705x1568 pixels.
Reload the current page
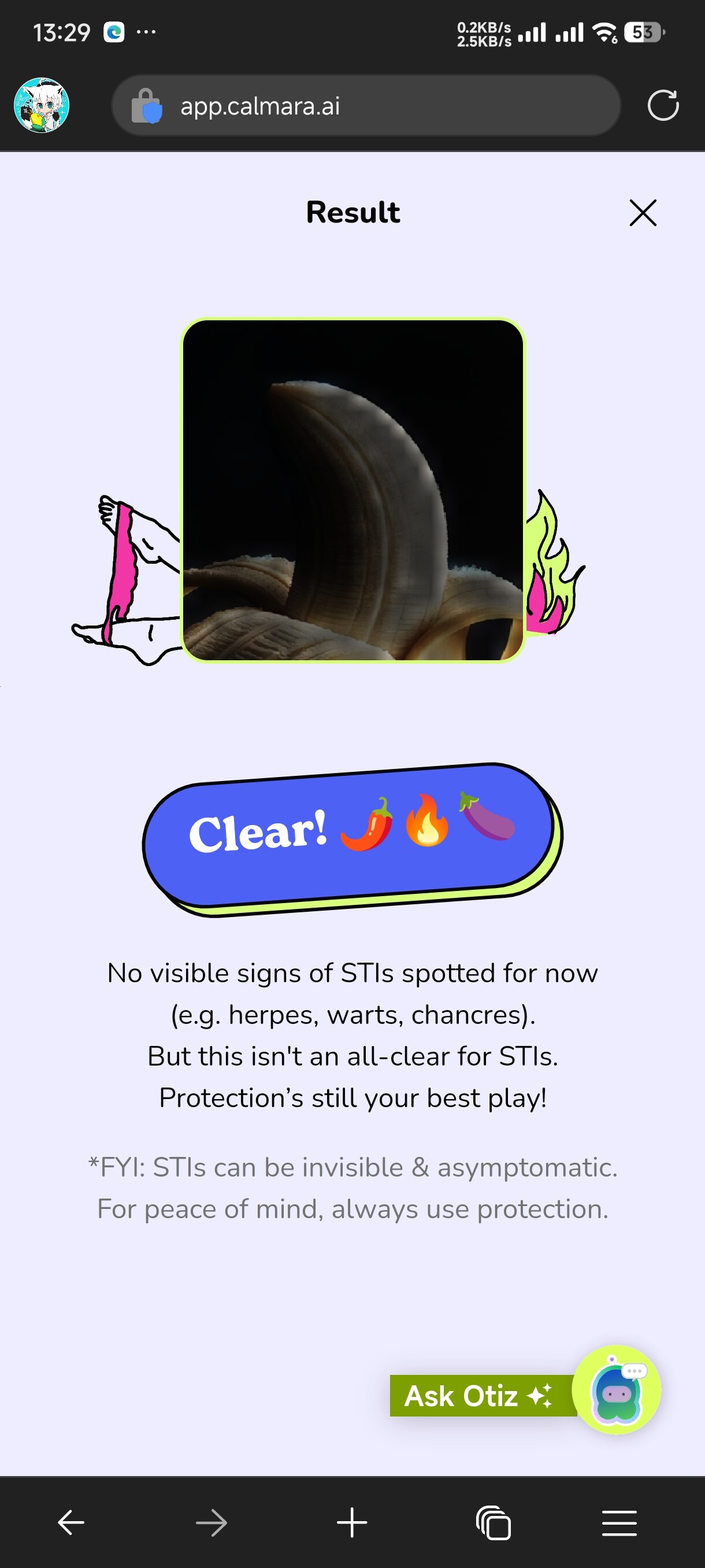pyautogui.click(x=662, y=105)
